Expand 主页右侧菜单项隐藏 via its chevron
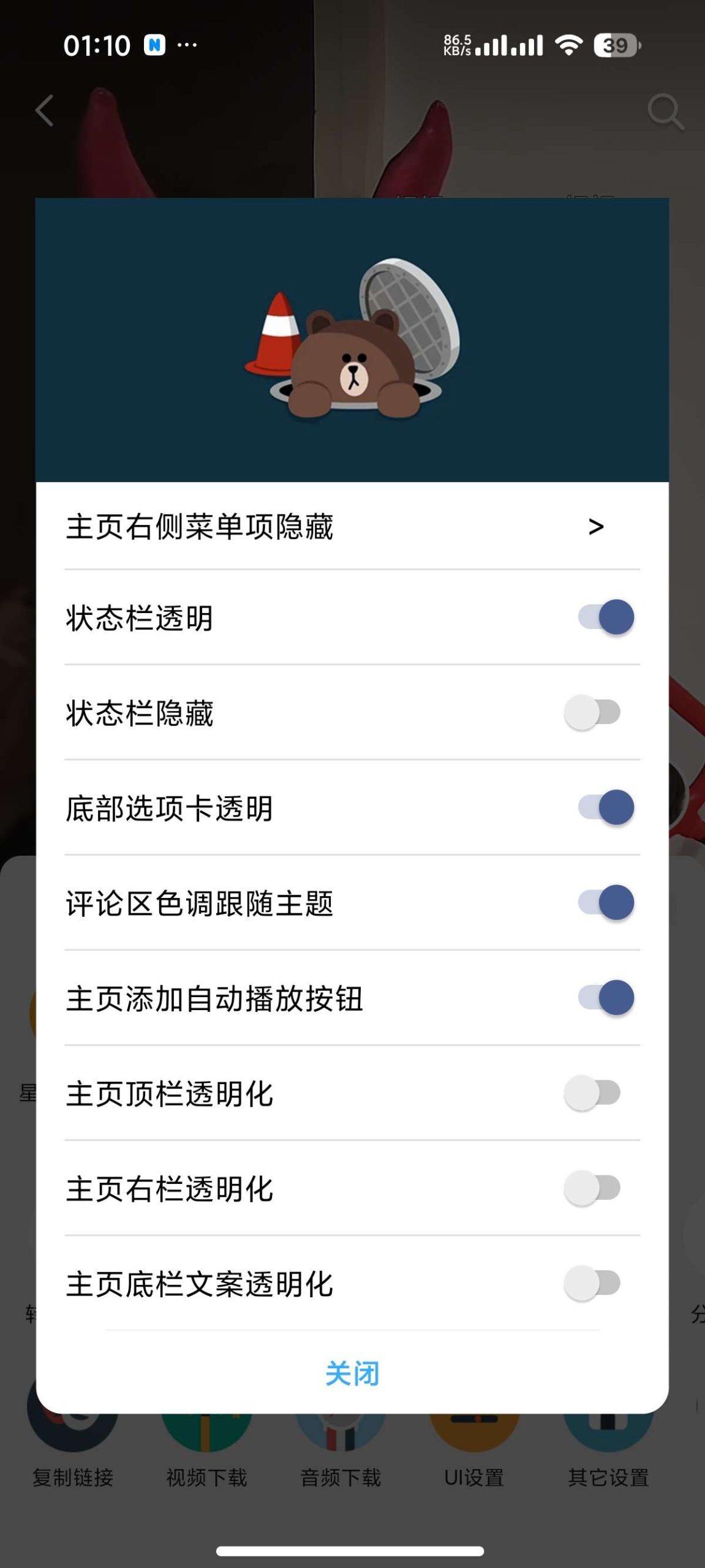The height and width of the screenshot is (1568, 705). pyautogui.click(x=595, y=527)
